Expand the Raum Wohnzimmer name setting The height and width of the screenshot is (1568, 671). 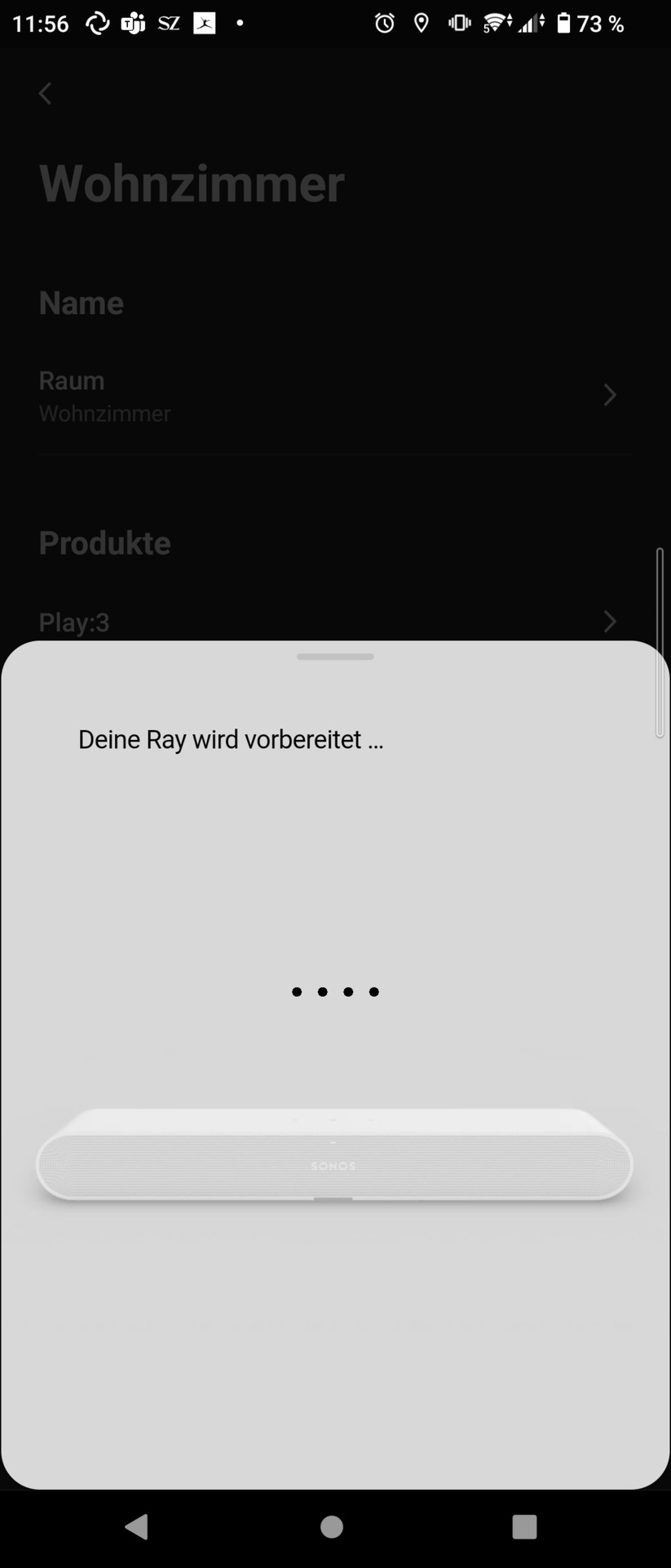click(335, 395)
